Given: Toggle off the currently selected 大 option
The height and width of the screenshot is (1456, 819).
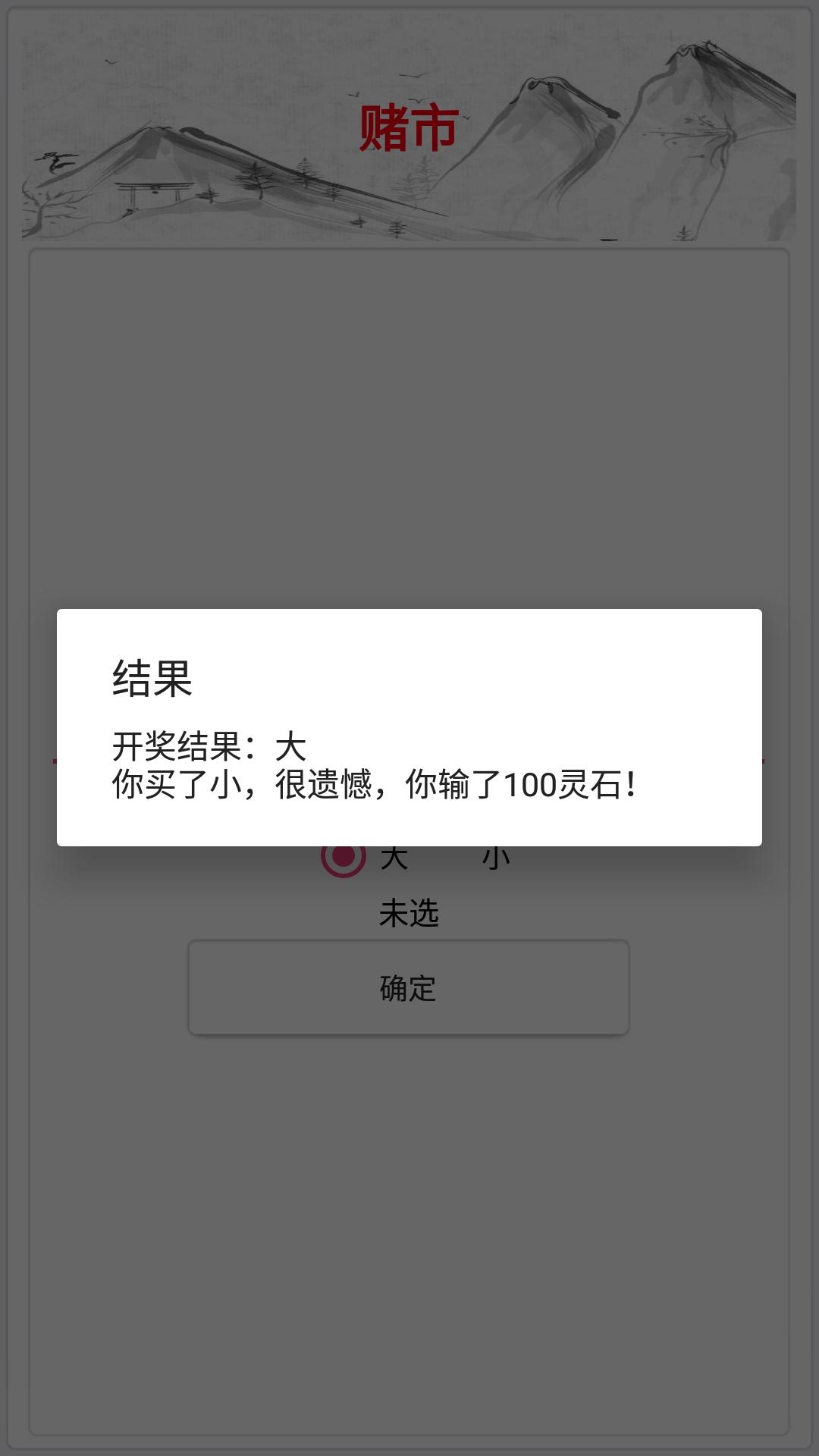Looking at the screenshot, I should pos(345,857).
